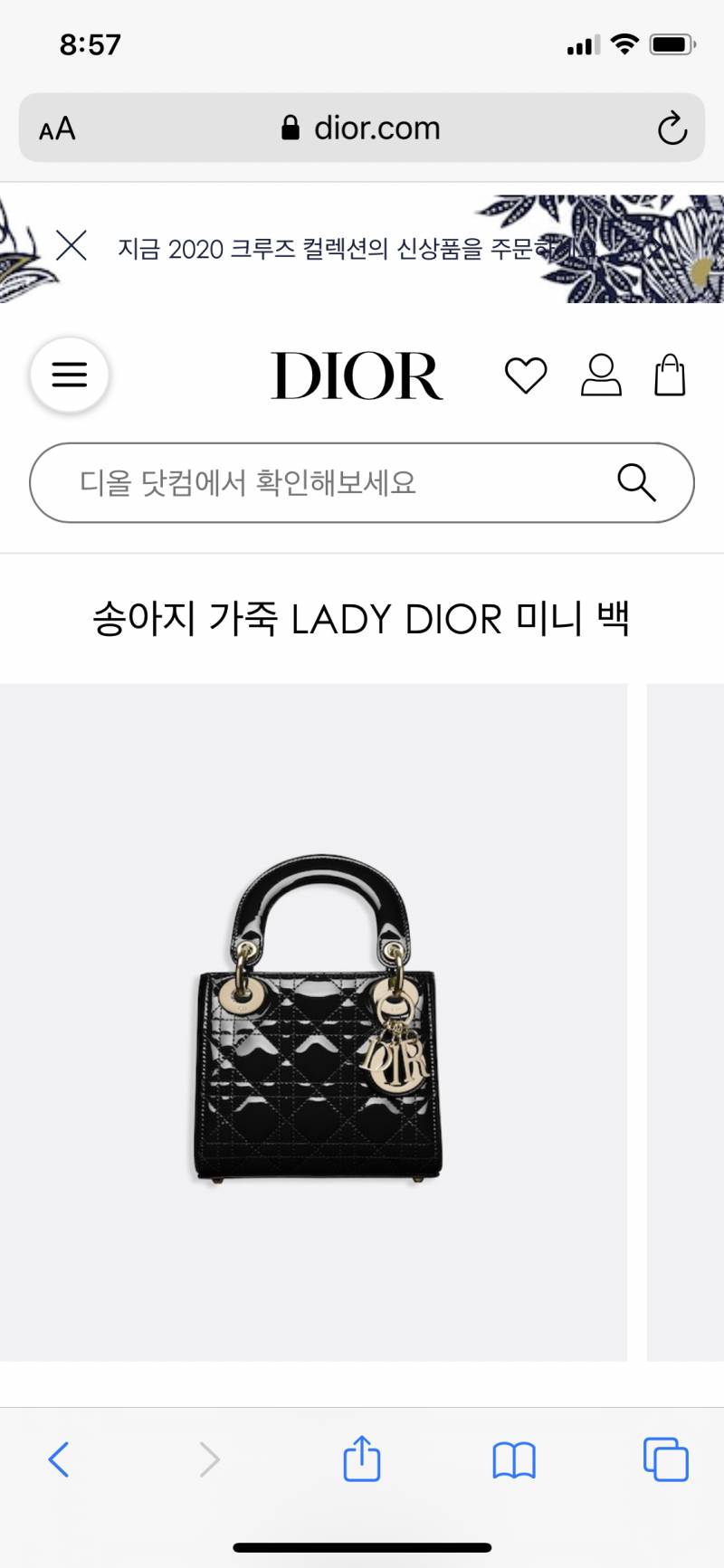
Task: Tap the DIOR logo
Action: 357,375
